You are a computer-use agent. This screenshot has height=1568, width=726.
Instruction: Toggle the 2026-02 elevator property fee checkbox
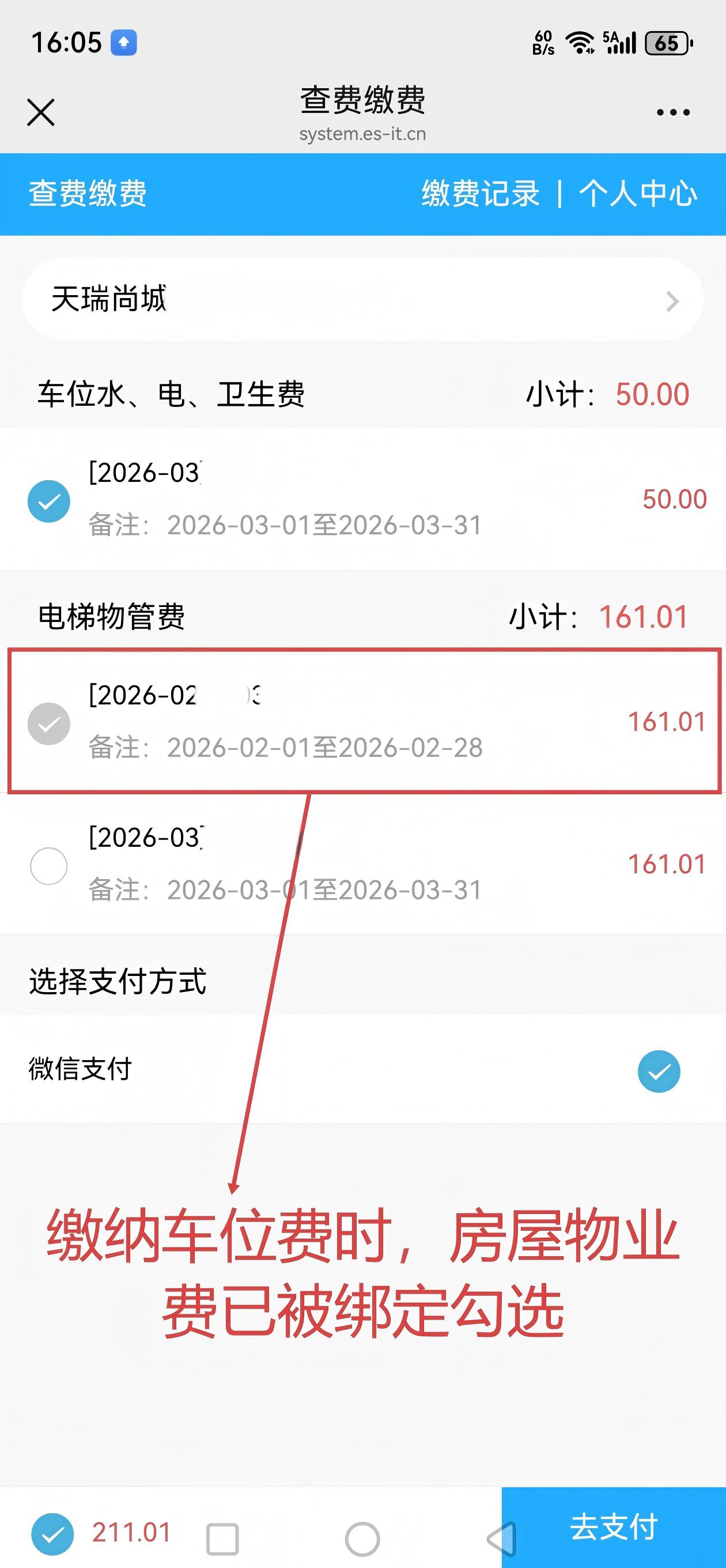tap(48, 723)
